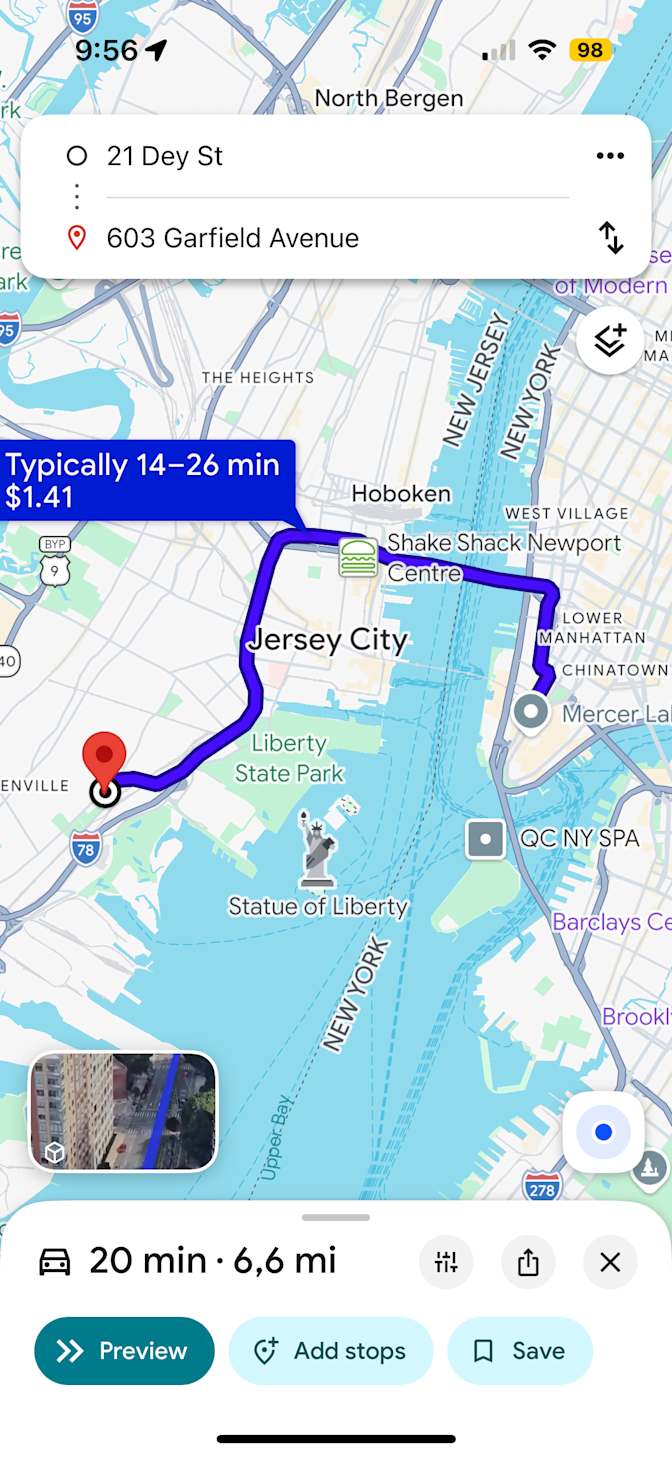This screenshot has width=672, height=1457.
Task: Start the route Preview
Action: point(124,1351)
